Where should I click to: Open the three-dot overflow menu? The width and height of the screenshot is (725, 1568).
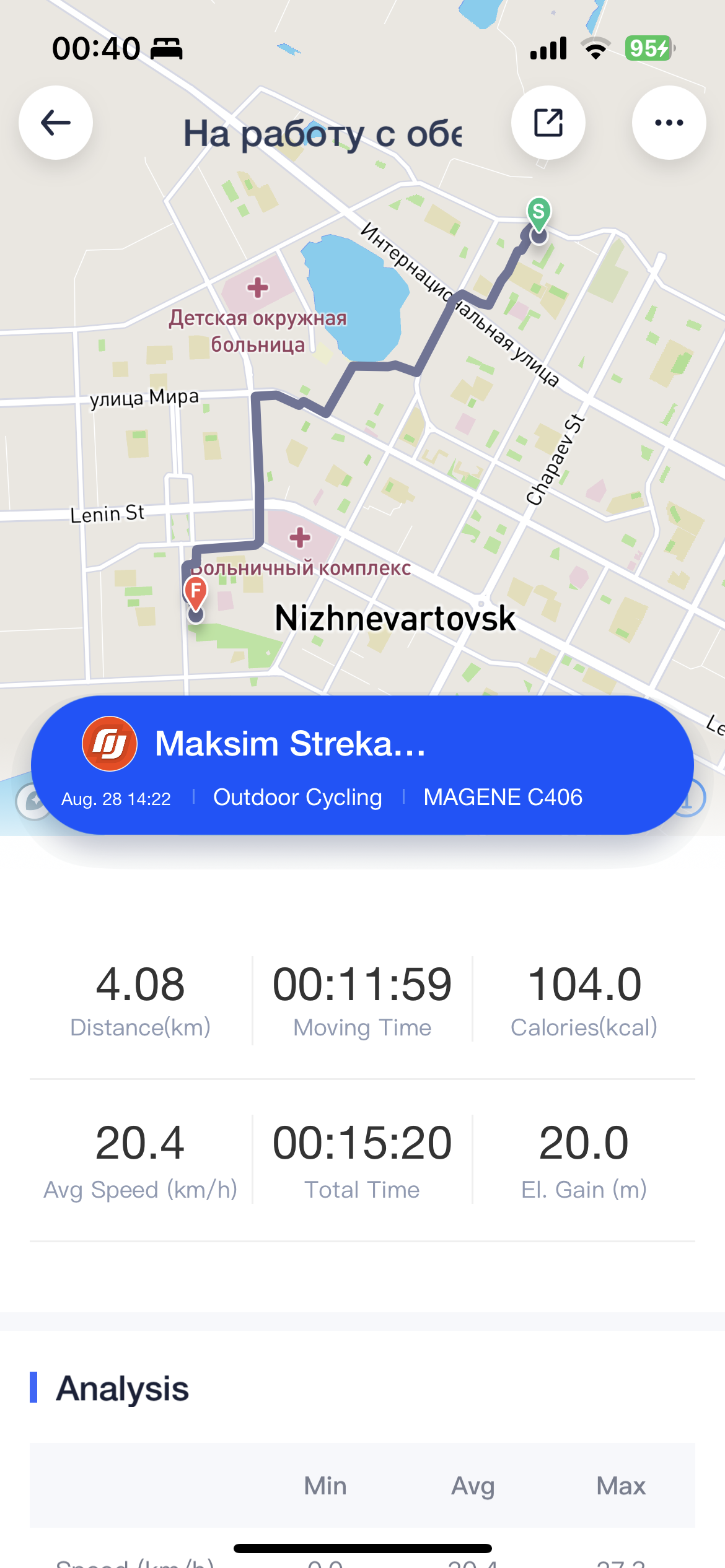pyautogui.click(x=669, y=123)
